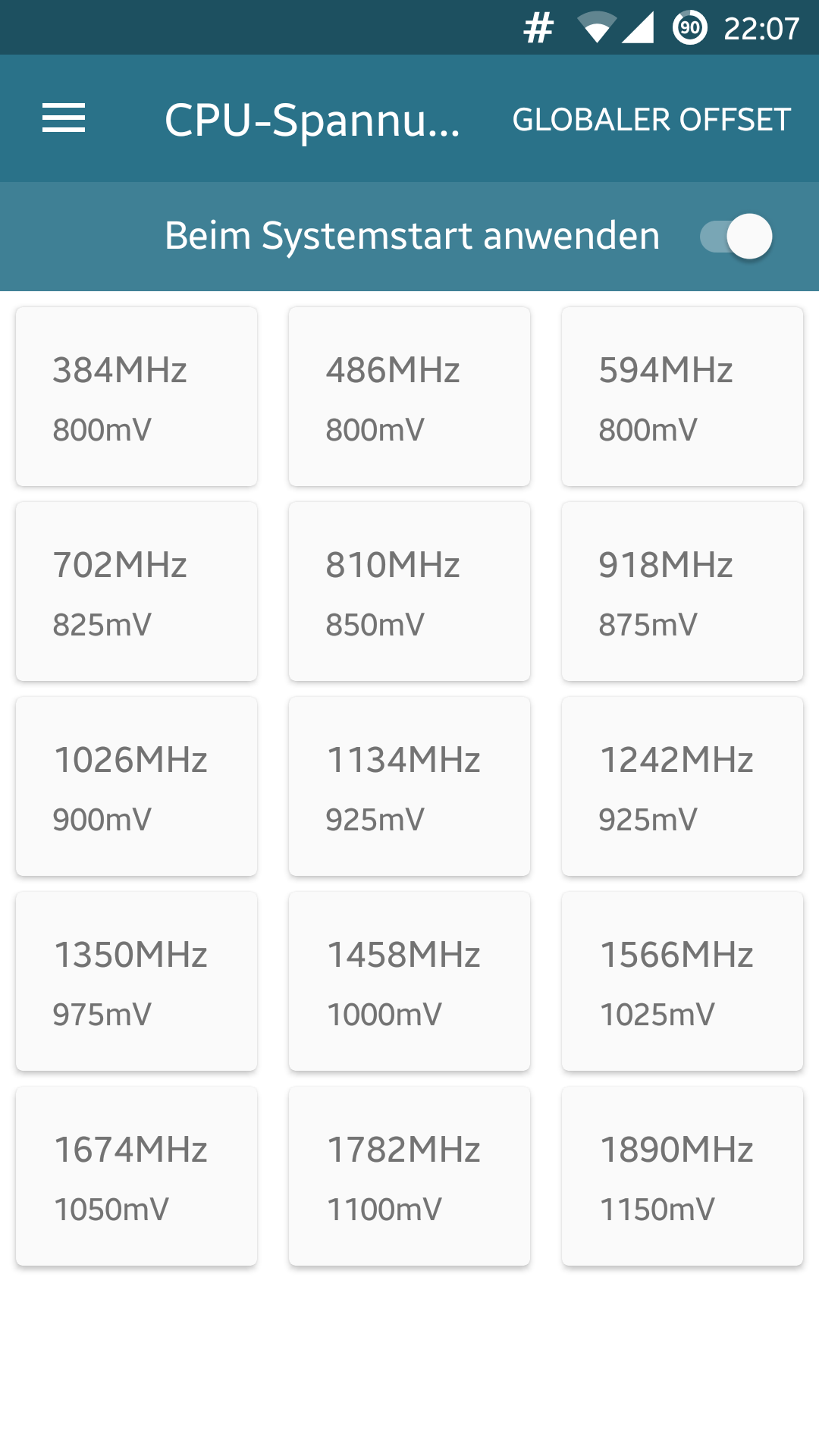Open the 702MHz 825mV card
The height and width of the screenshot is (1456, 819).
click(x=136, y=591)
